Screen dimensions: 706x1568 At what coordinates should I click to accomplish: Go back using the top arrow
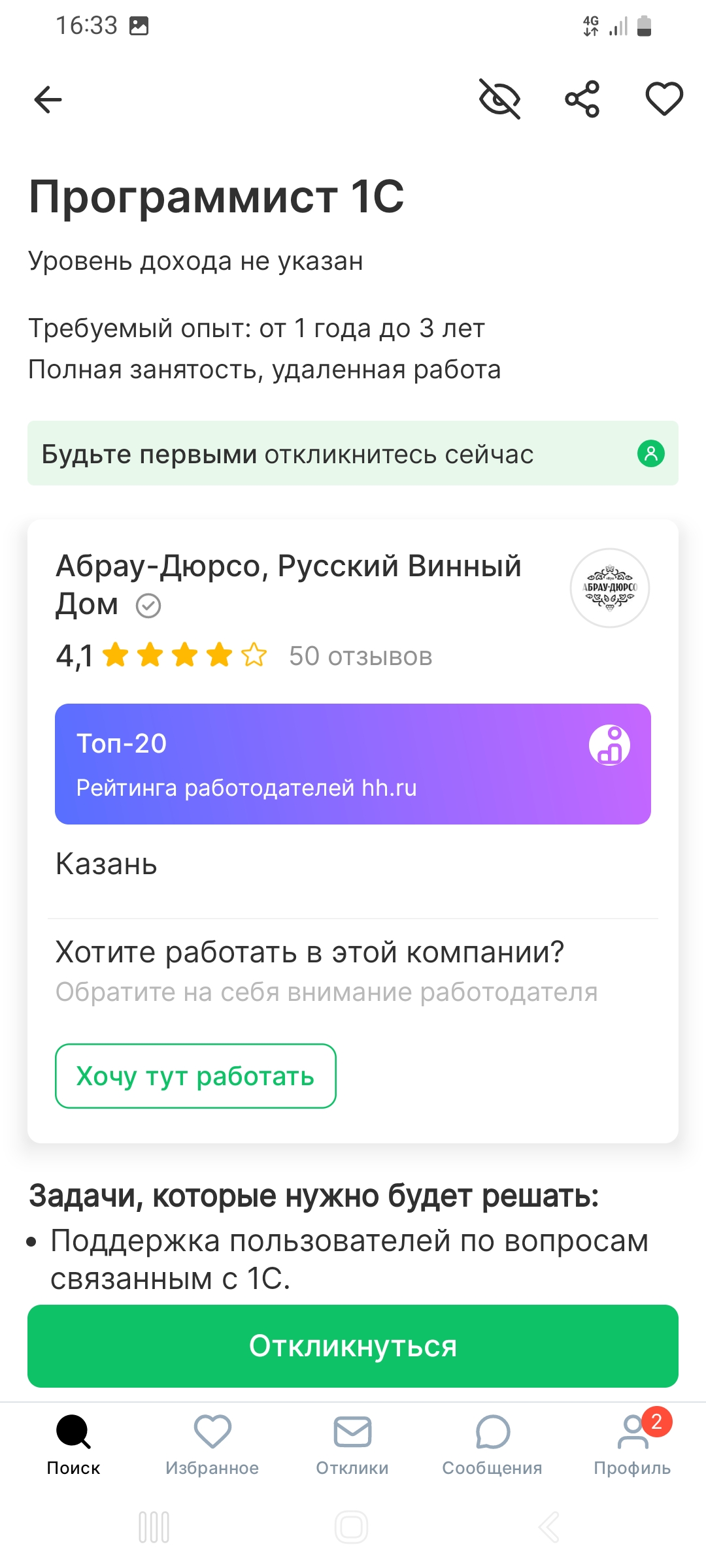pos(48,100)
